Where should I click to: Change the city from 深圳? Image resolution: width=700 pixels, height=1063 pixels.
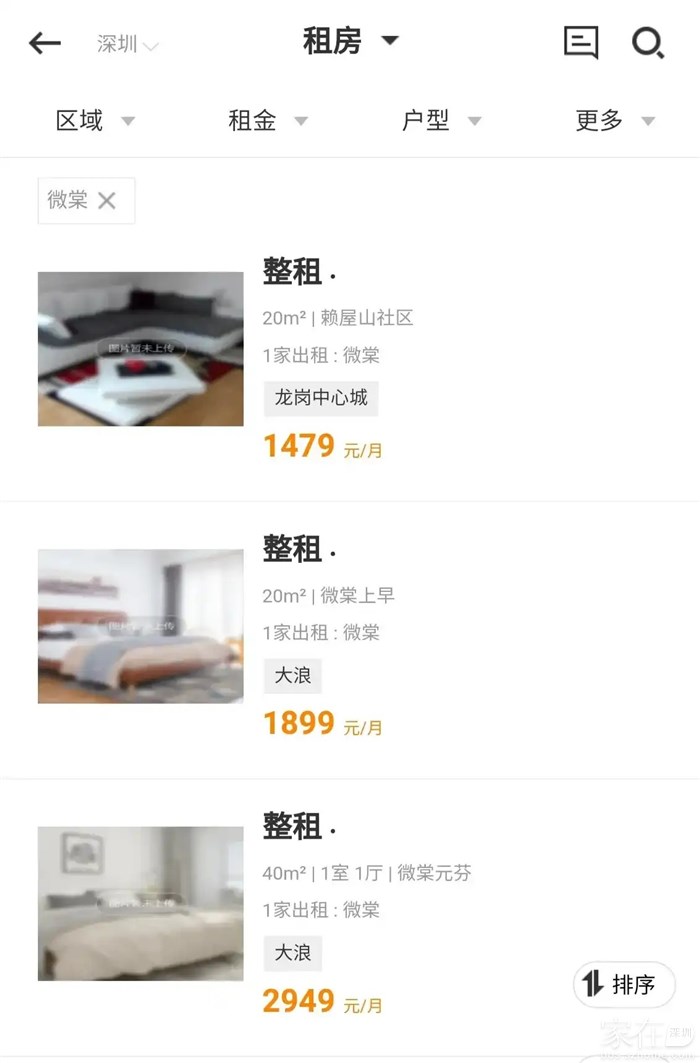click(x=127, y=44)
